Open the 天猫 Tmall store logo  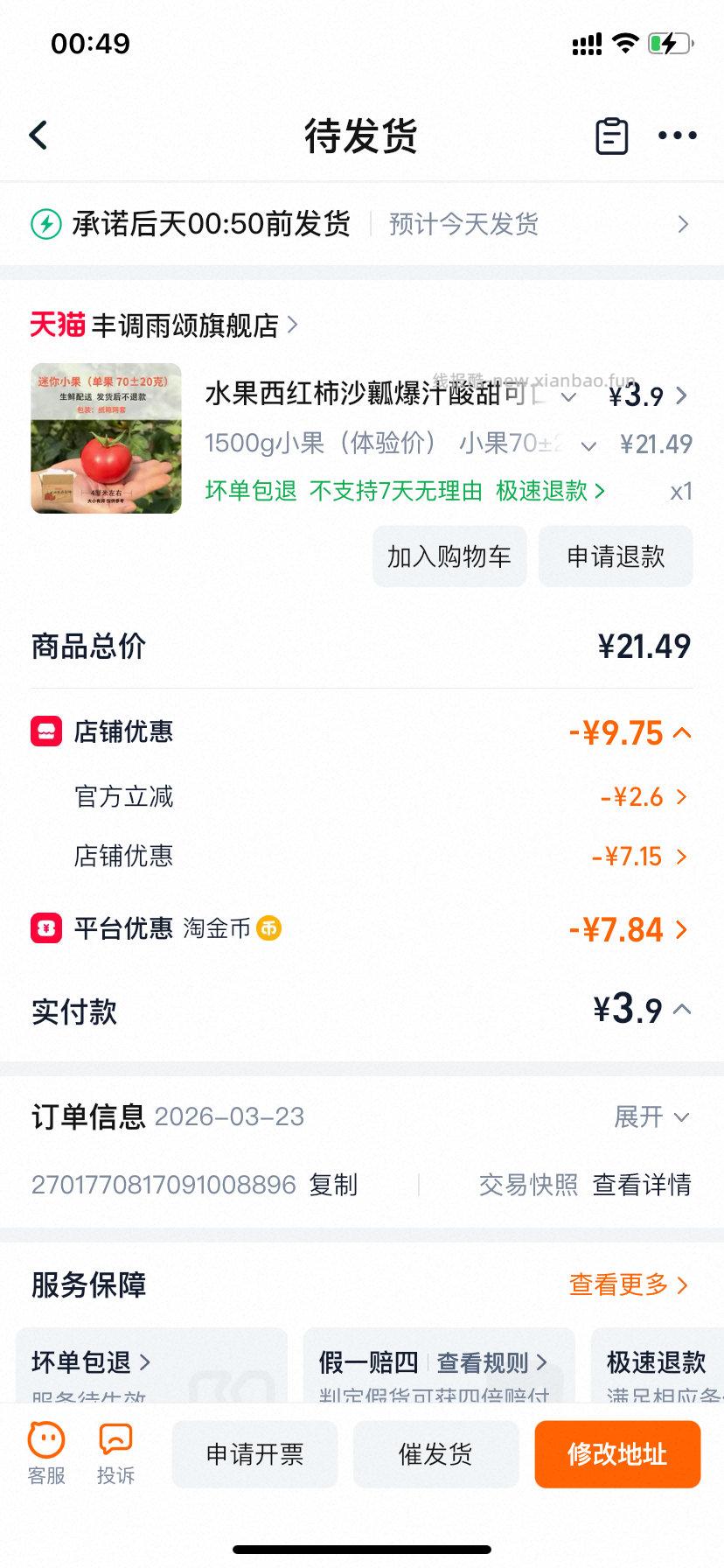57,325
